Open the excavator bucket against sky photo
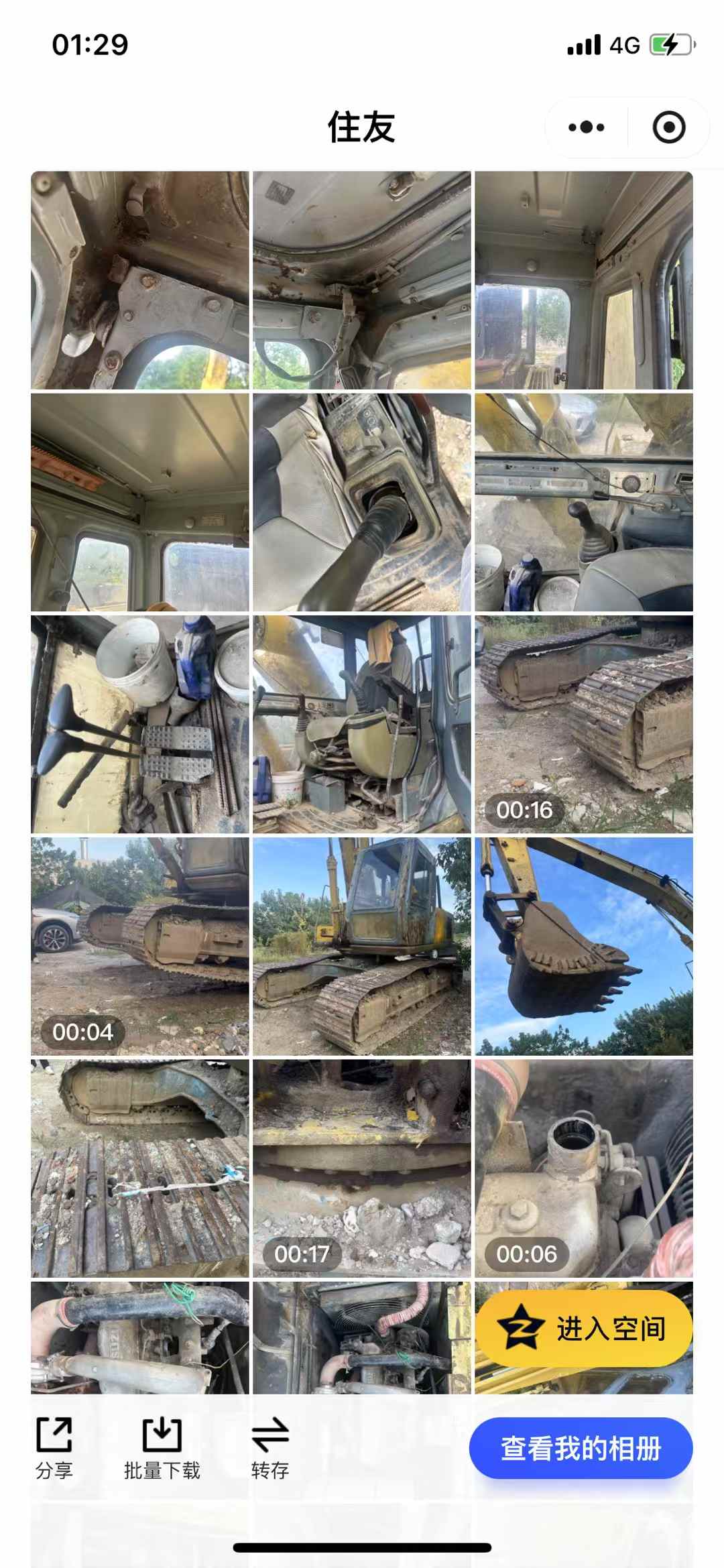This screenshot has width=724, height=1568. coord(583,946)
